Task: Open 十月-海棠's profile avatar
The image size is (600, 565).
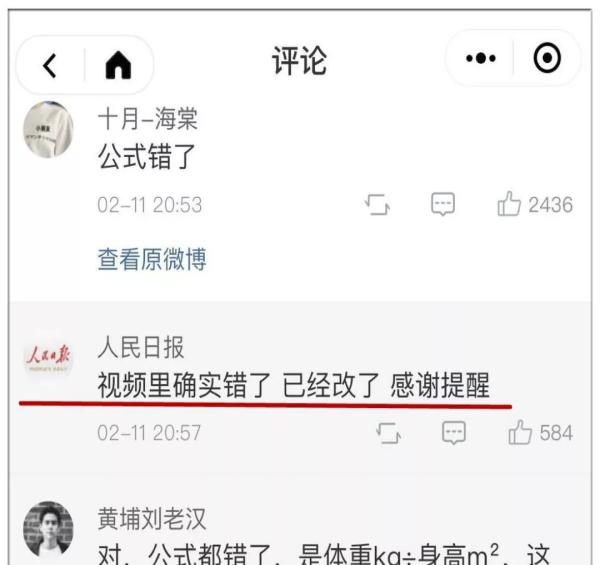Action: (x=47, y=130)
